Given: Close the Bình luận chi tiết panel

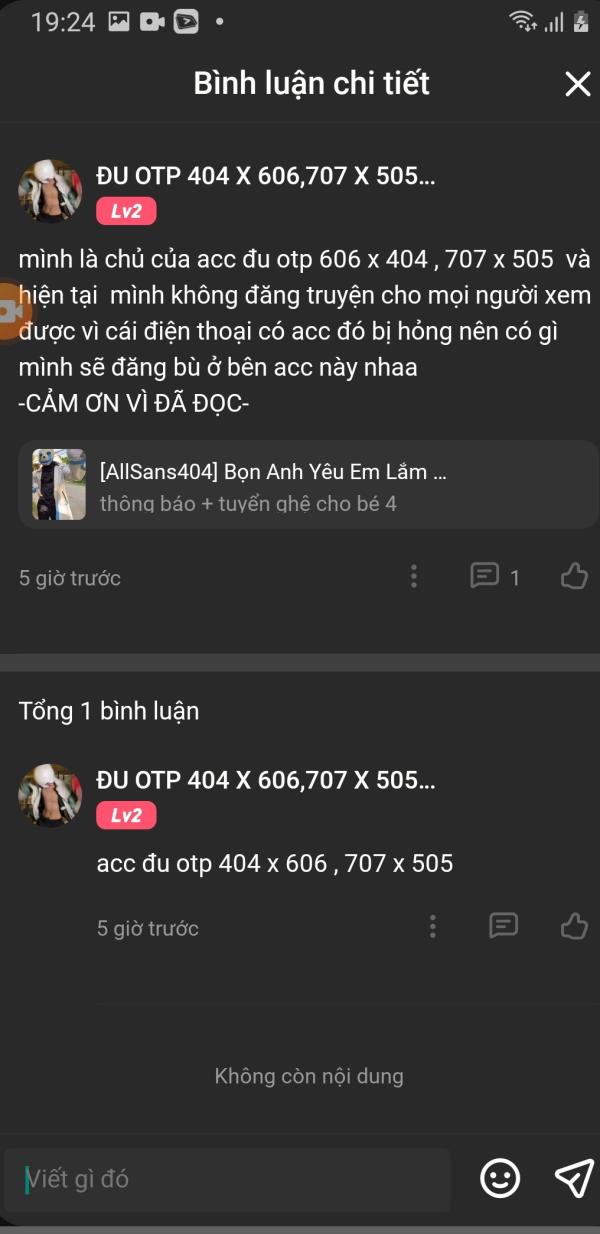Looking at the screenshot, I should pos(578,84).
